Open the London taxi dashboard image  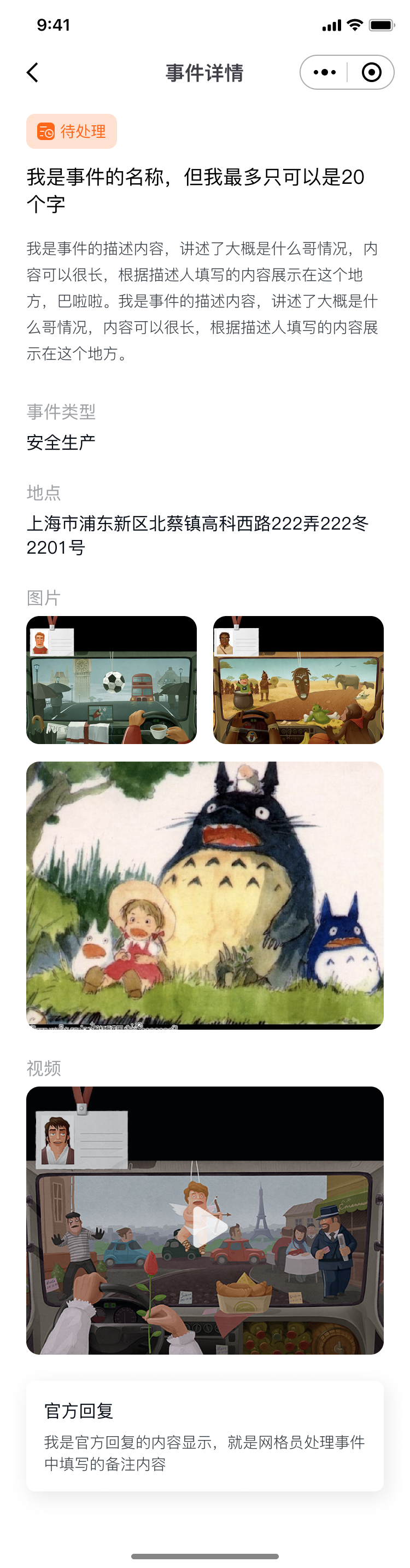(x=112, y=680)
